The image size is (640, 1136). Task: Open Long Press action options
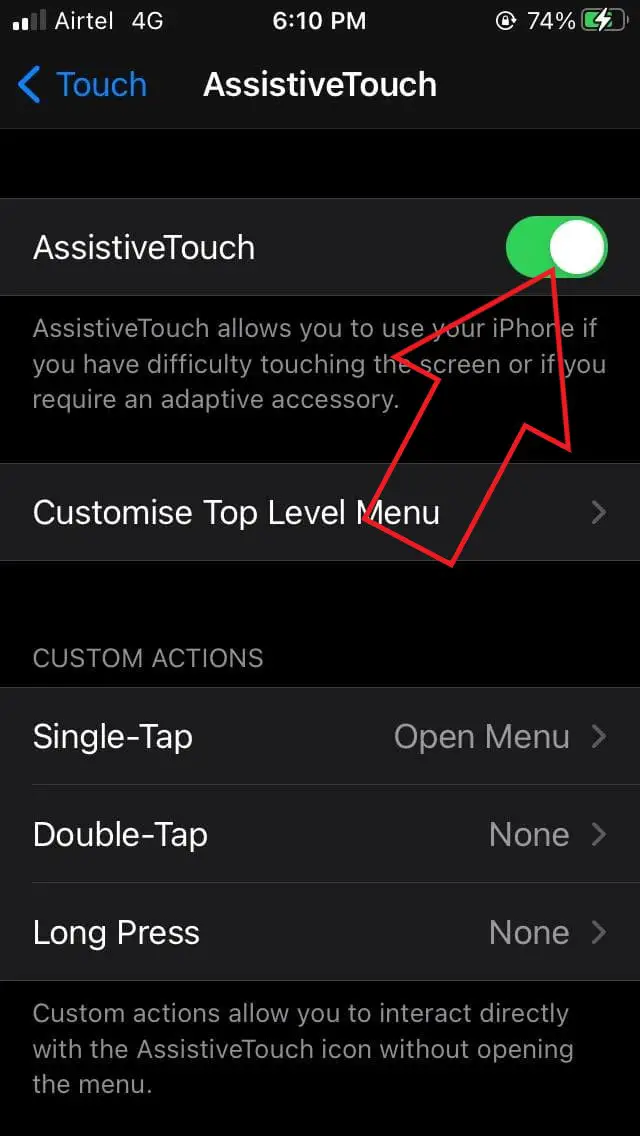[320, 932]
